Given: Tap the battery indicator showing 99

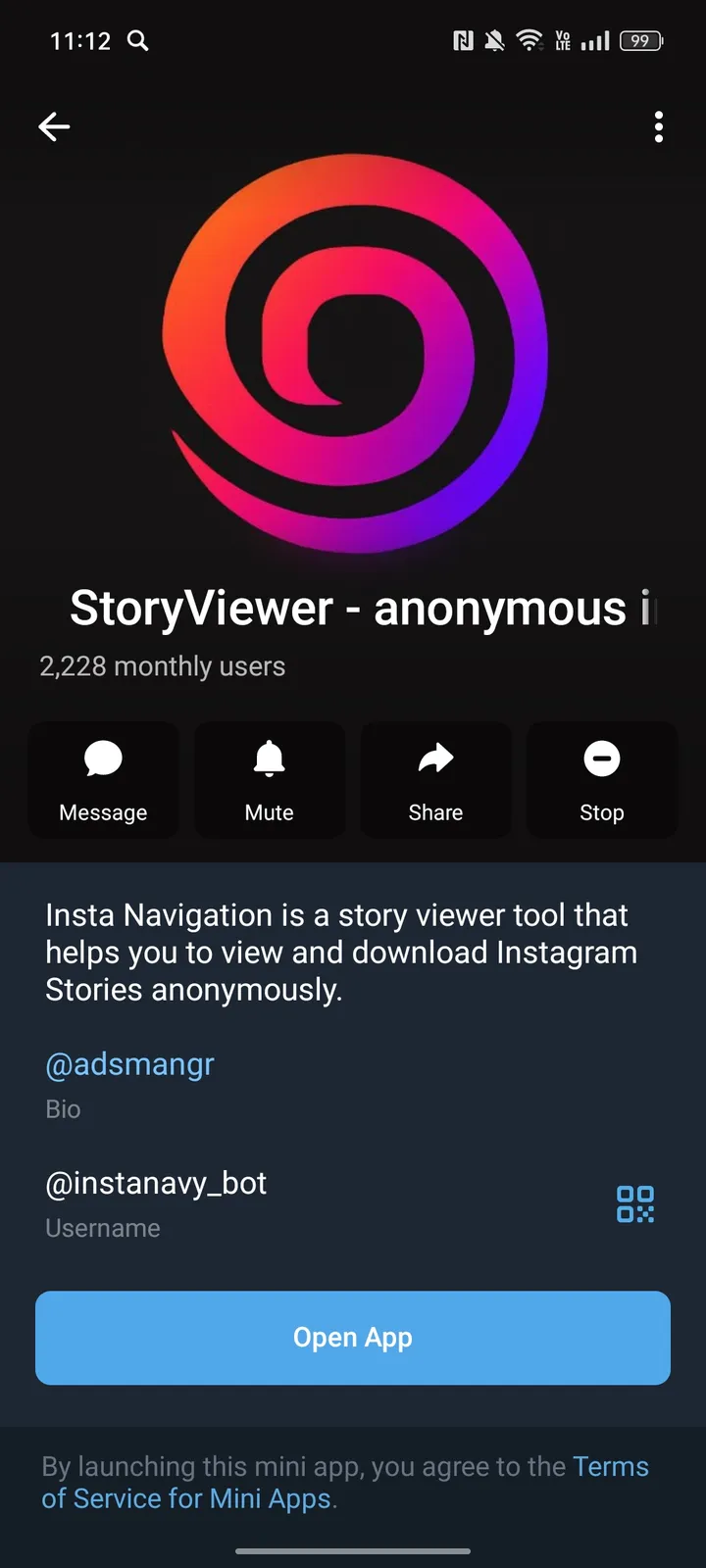Looking at the screenshot, I should coord(642,40).
